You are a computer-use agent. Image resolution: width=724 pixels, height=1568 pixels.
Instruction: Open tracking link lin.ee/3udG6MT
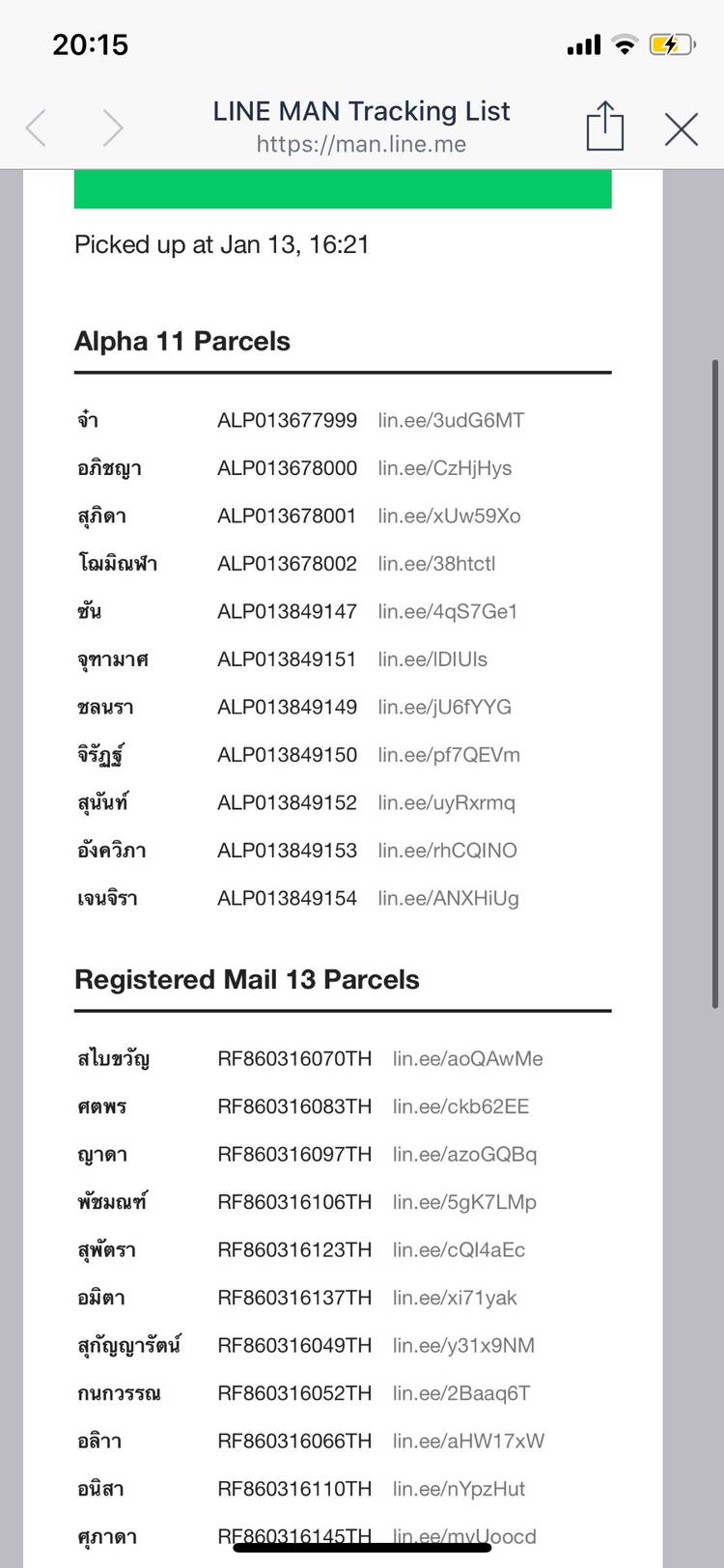tap(451, 421)
